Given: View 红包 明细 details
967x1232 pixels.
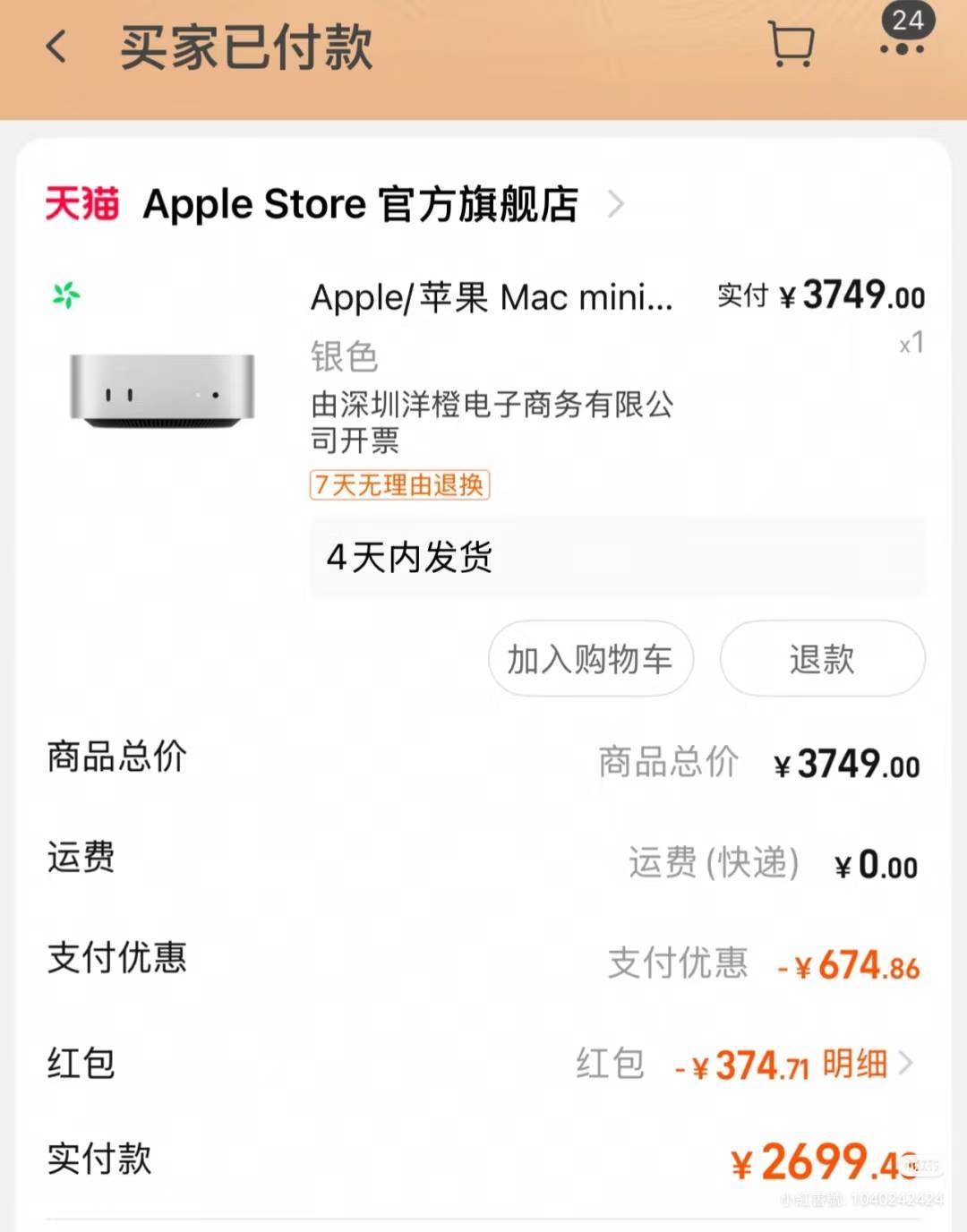Looking at the screenshot, I should 864,1064.
